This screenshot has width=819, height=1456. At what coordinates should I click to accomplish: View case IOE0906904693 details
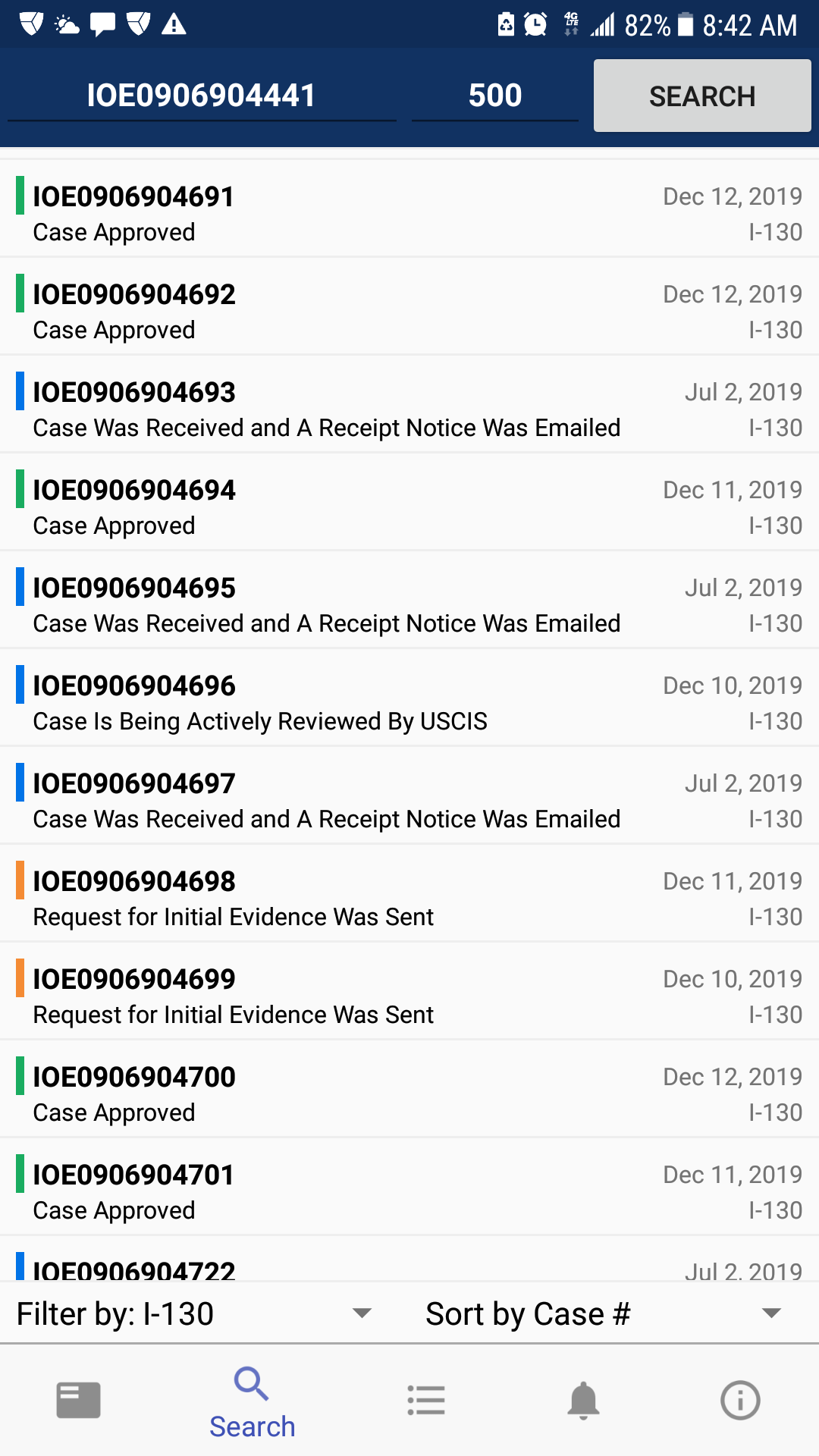409,404
